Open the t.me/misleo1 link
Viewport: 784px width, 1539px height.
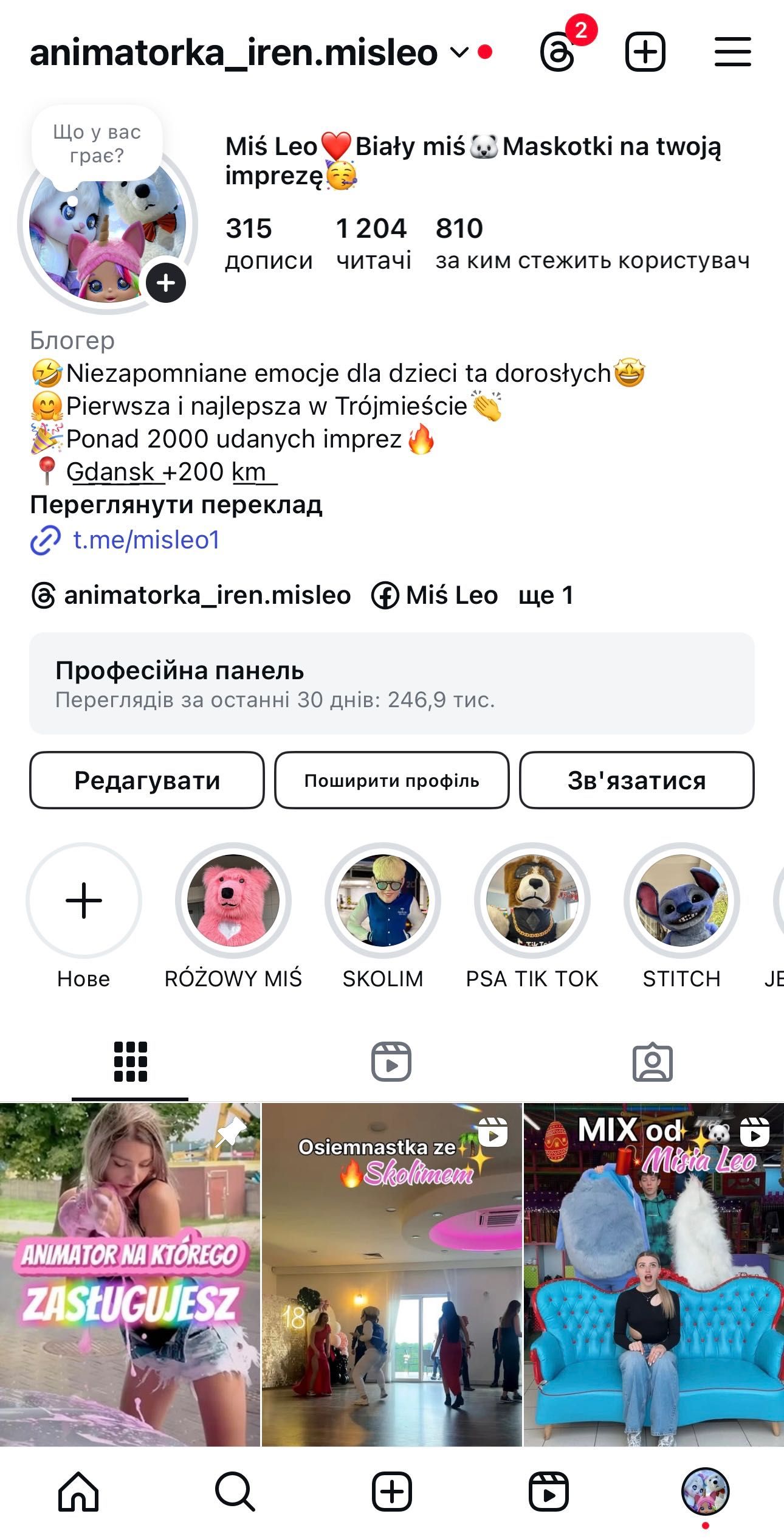click(146, 540)
